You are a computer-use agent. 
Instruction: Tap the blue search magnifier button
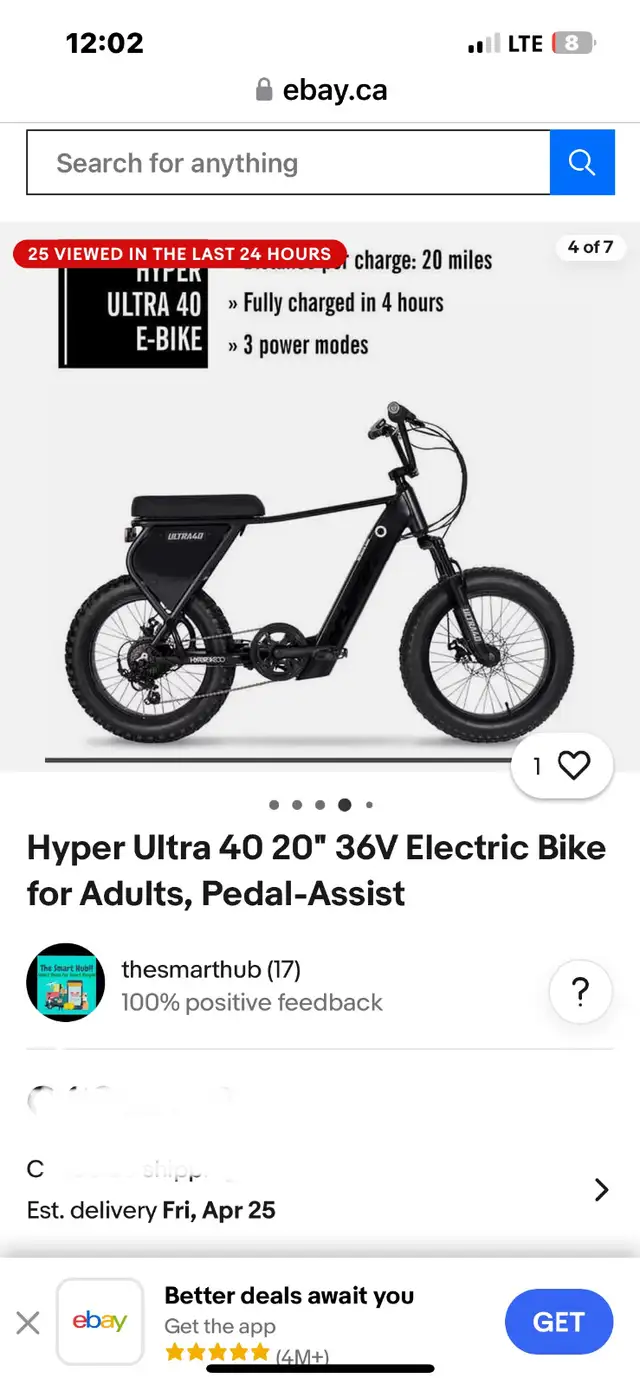[x=582, y=163]
